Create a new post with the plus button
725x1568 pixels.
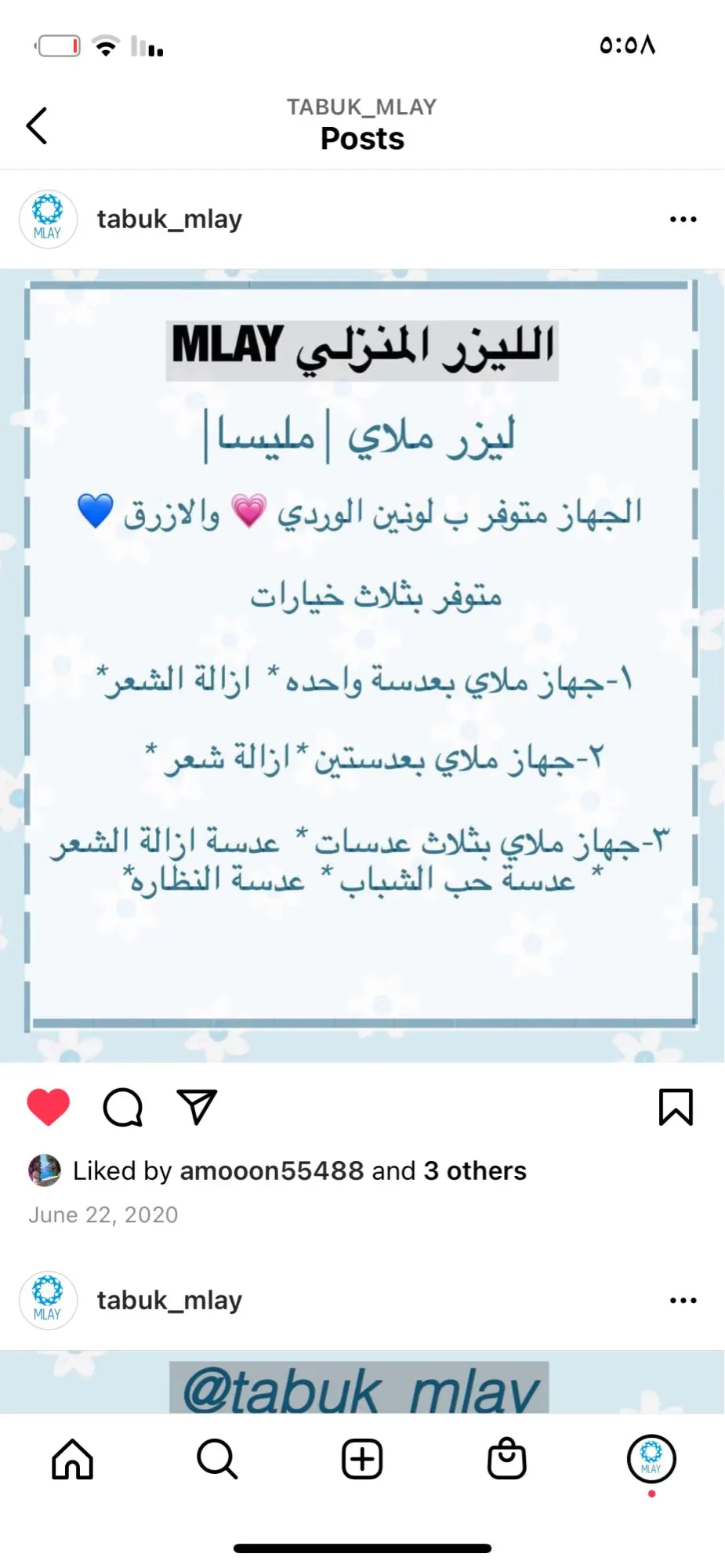pyautogui.click(x=362, y=1459)
